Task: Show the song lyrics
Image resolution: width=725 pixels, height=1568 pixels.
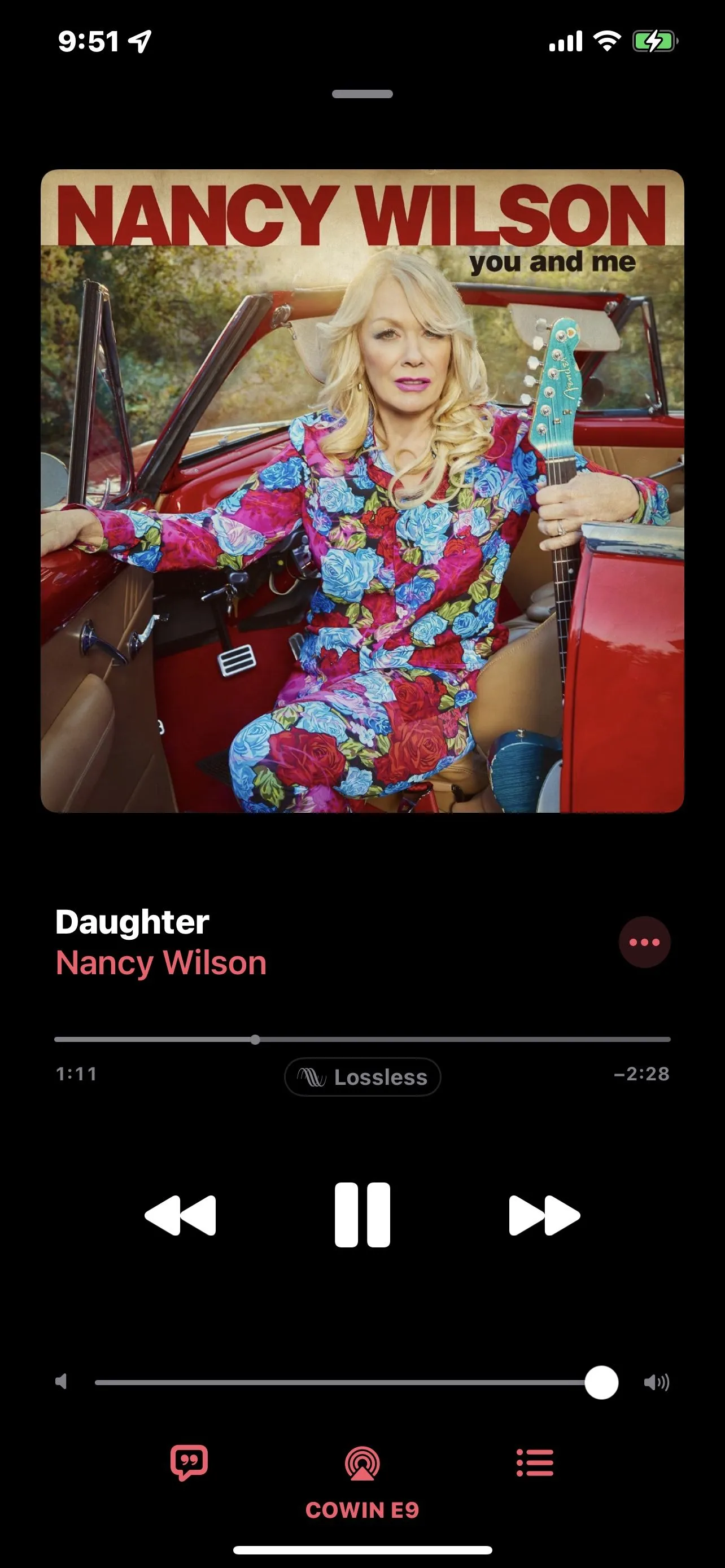Action: 189,1462
